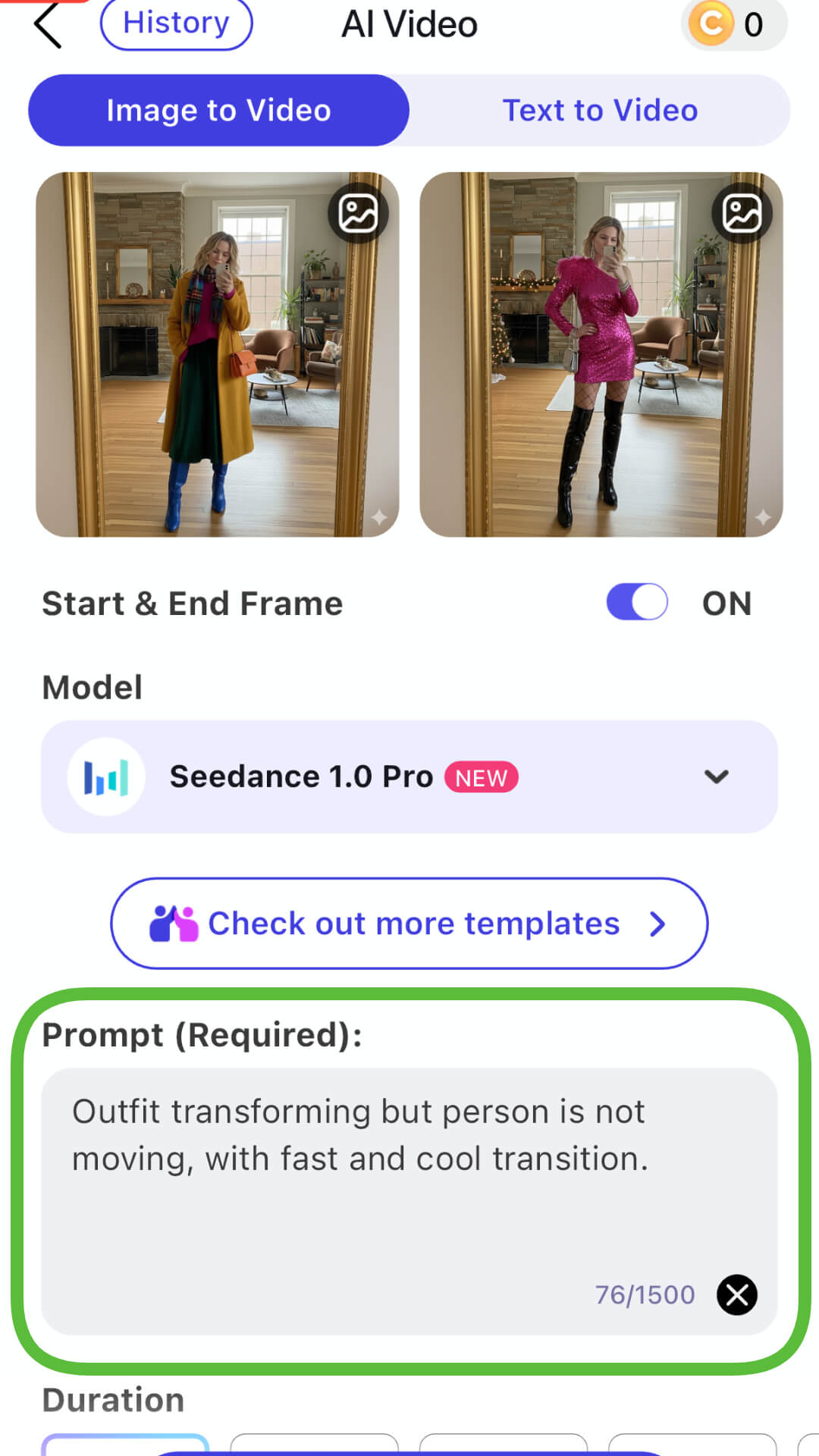Open the History page
The image size is (819, 1456).
tap(176, 24)
